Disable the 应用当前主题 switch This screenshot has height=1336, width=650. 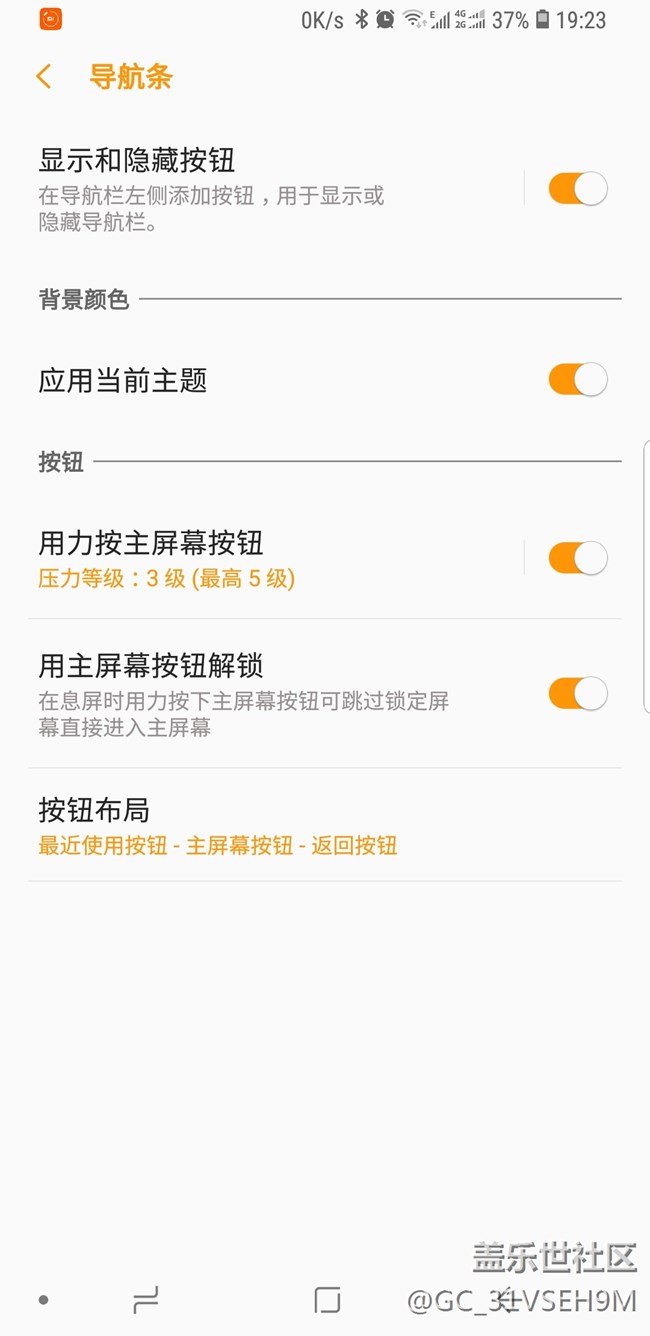click(x=577, y=380)
